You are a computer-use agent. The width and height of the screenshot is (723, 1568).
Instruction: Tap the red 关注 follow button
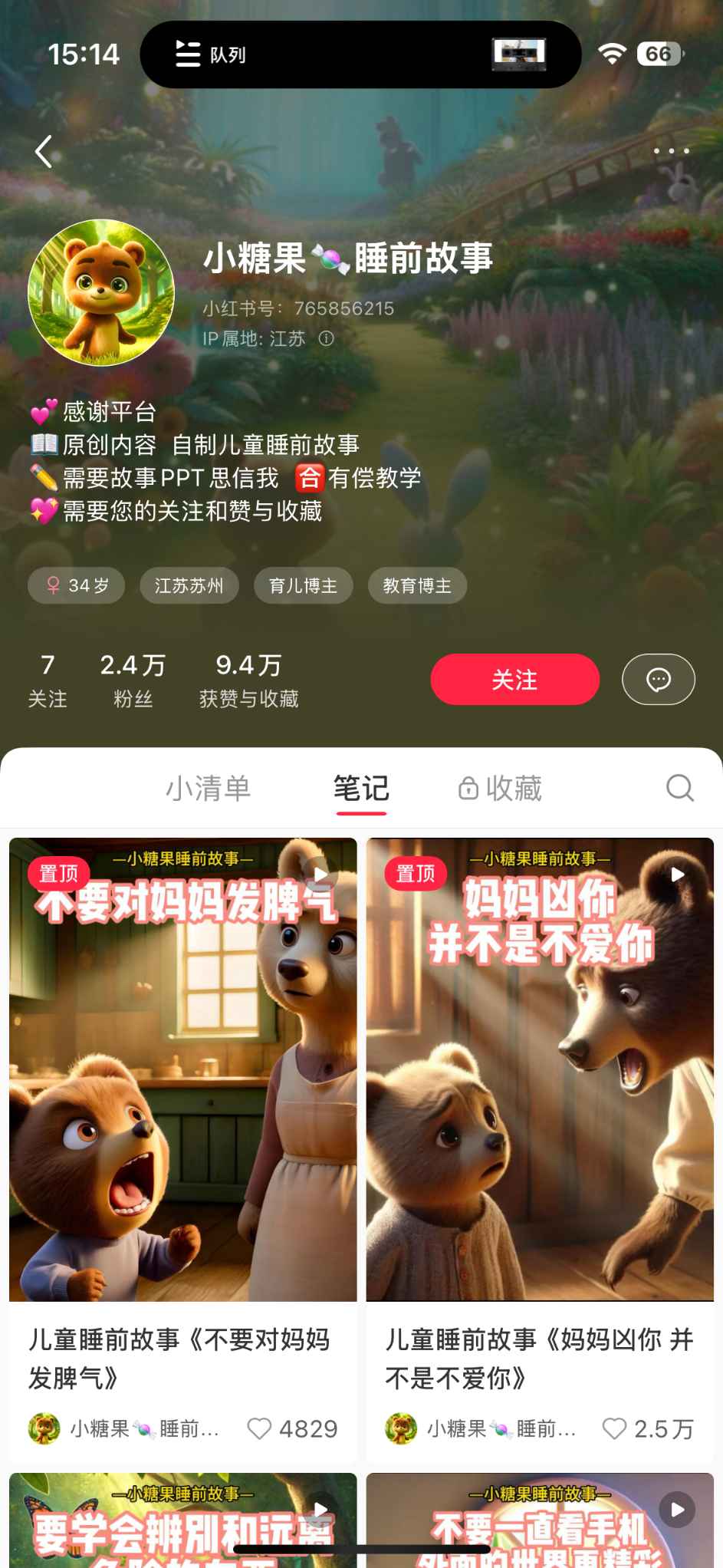(x=514, y=679)
